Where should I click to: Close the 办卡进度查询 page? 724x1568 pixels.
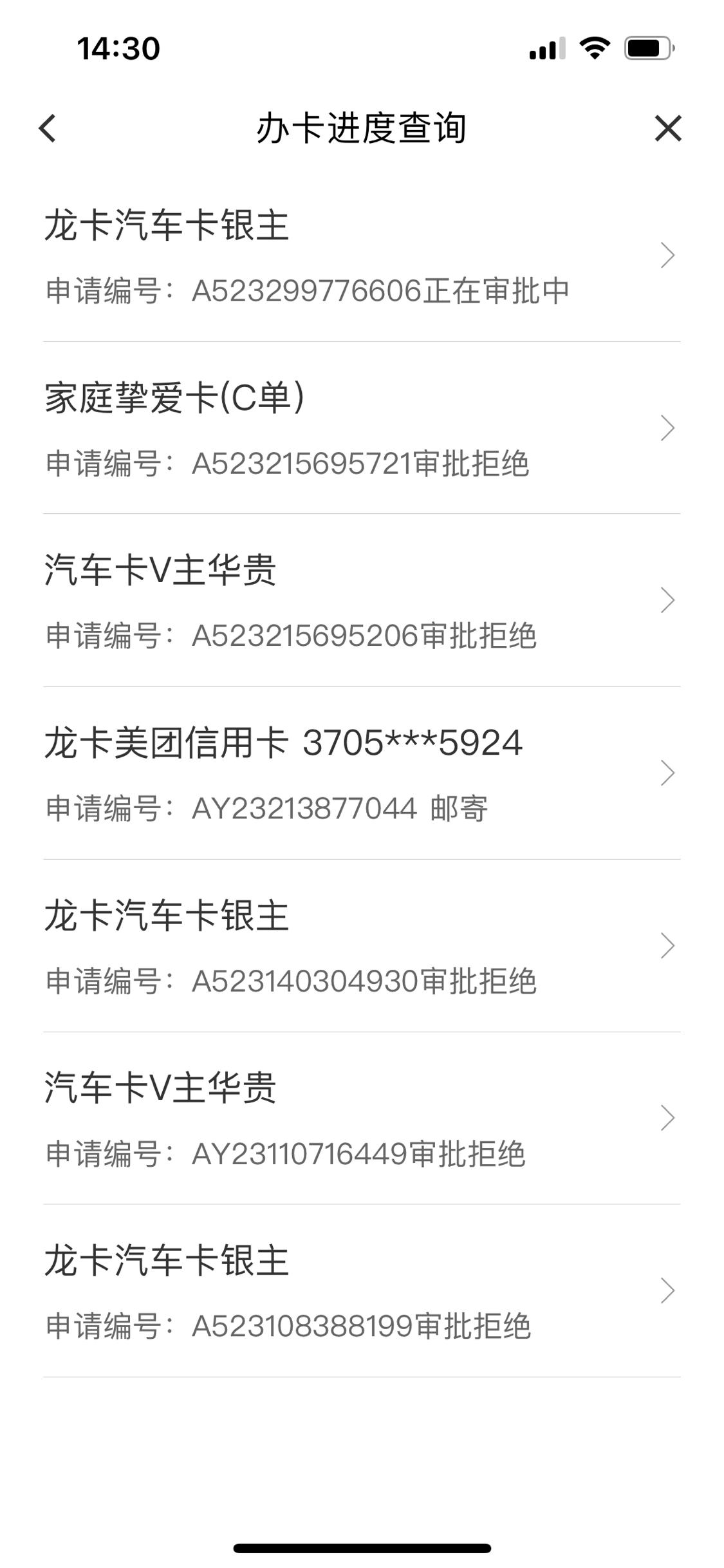667,128
